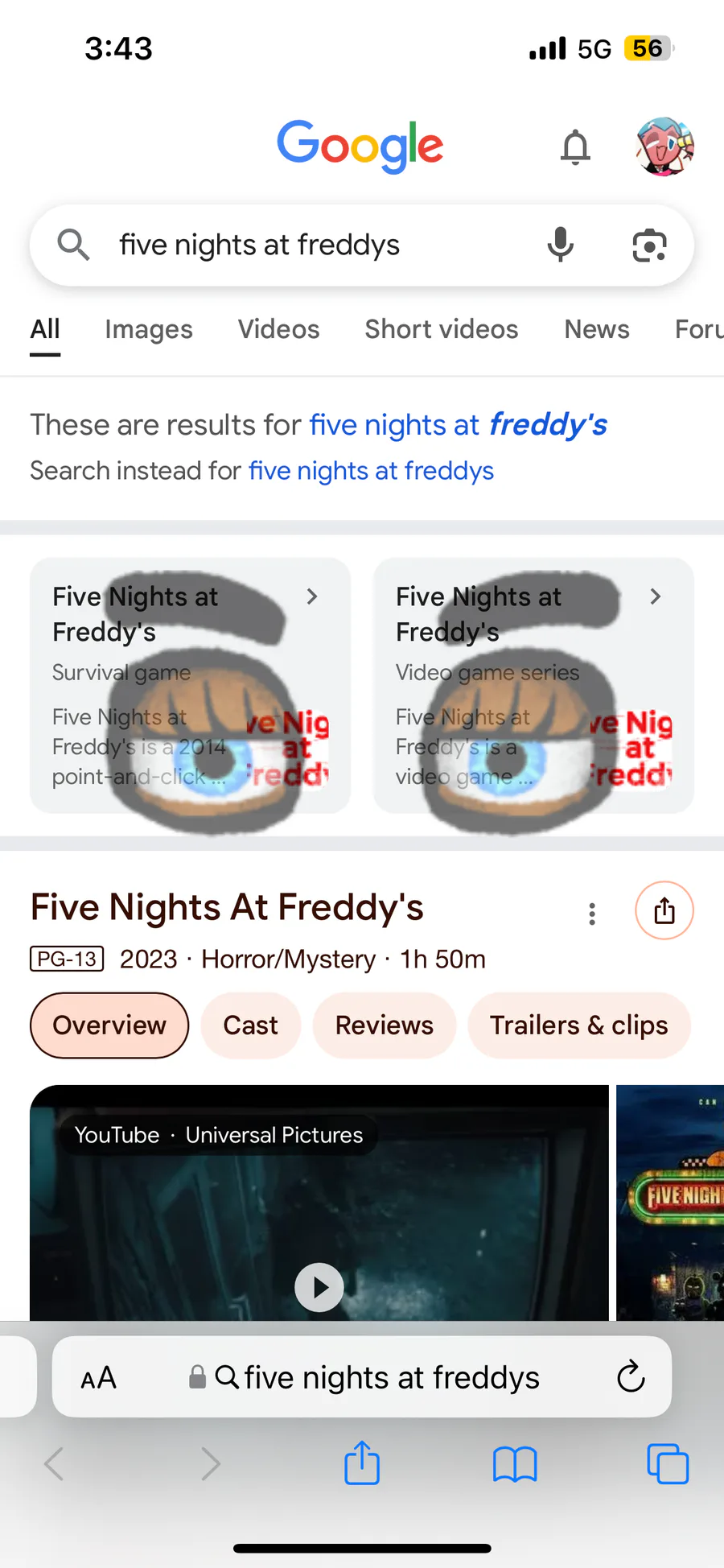Screen dimensions: 724x1568
Task: Open the Google account profile picture
Action: [664, 146]
